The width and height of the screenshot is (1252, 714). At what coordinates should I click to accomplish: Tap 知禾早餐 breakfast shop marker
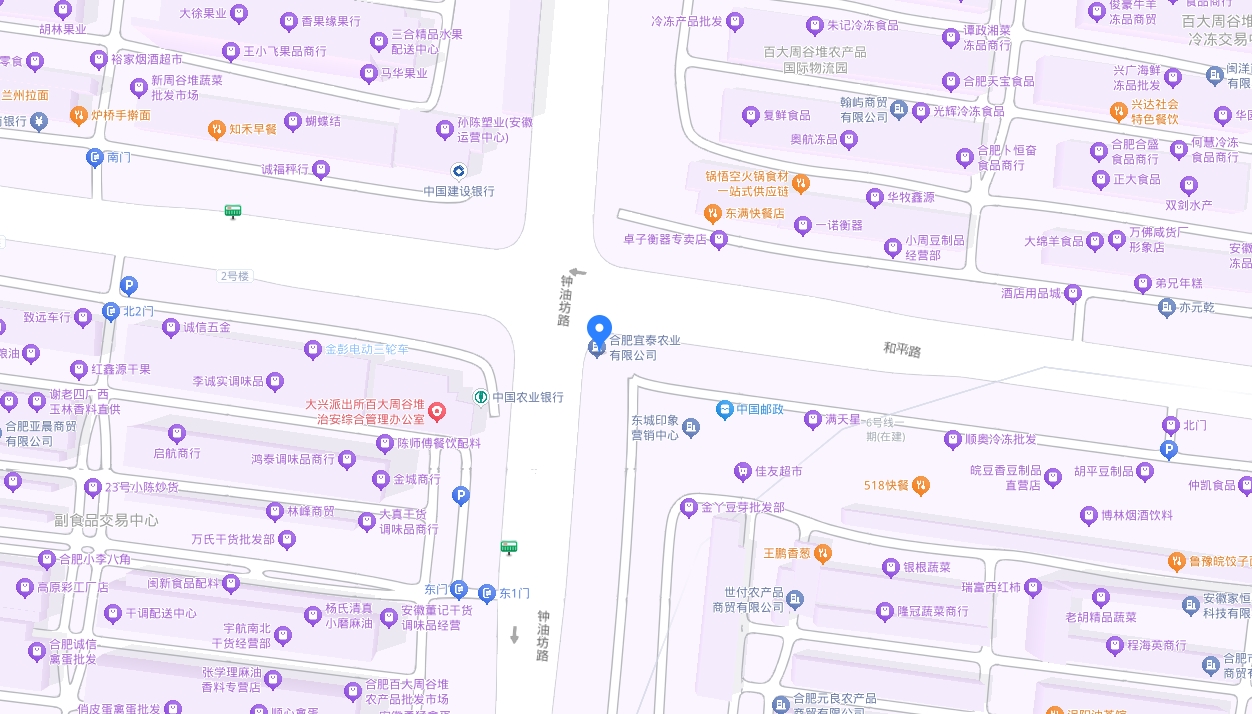point(216,129)
